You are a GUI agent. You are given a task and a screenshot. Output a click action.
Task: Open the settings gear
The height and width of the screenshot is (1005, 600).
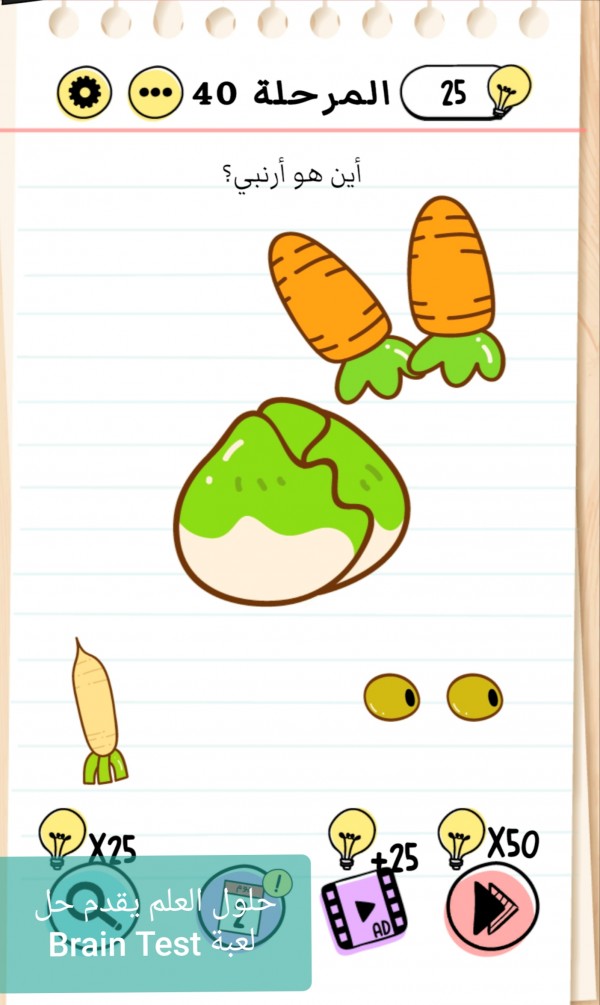click(x=84, y=94)
